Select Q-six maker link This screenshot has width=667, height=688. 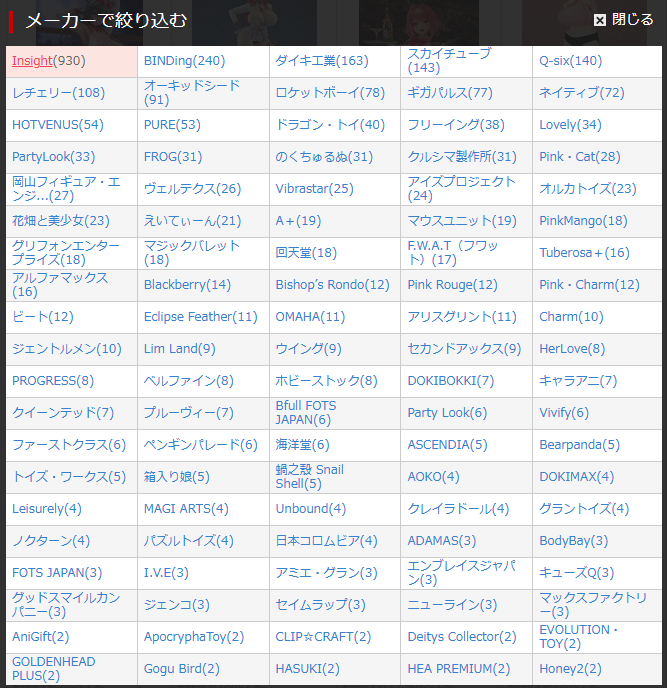(x=570, y=61)
